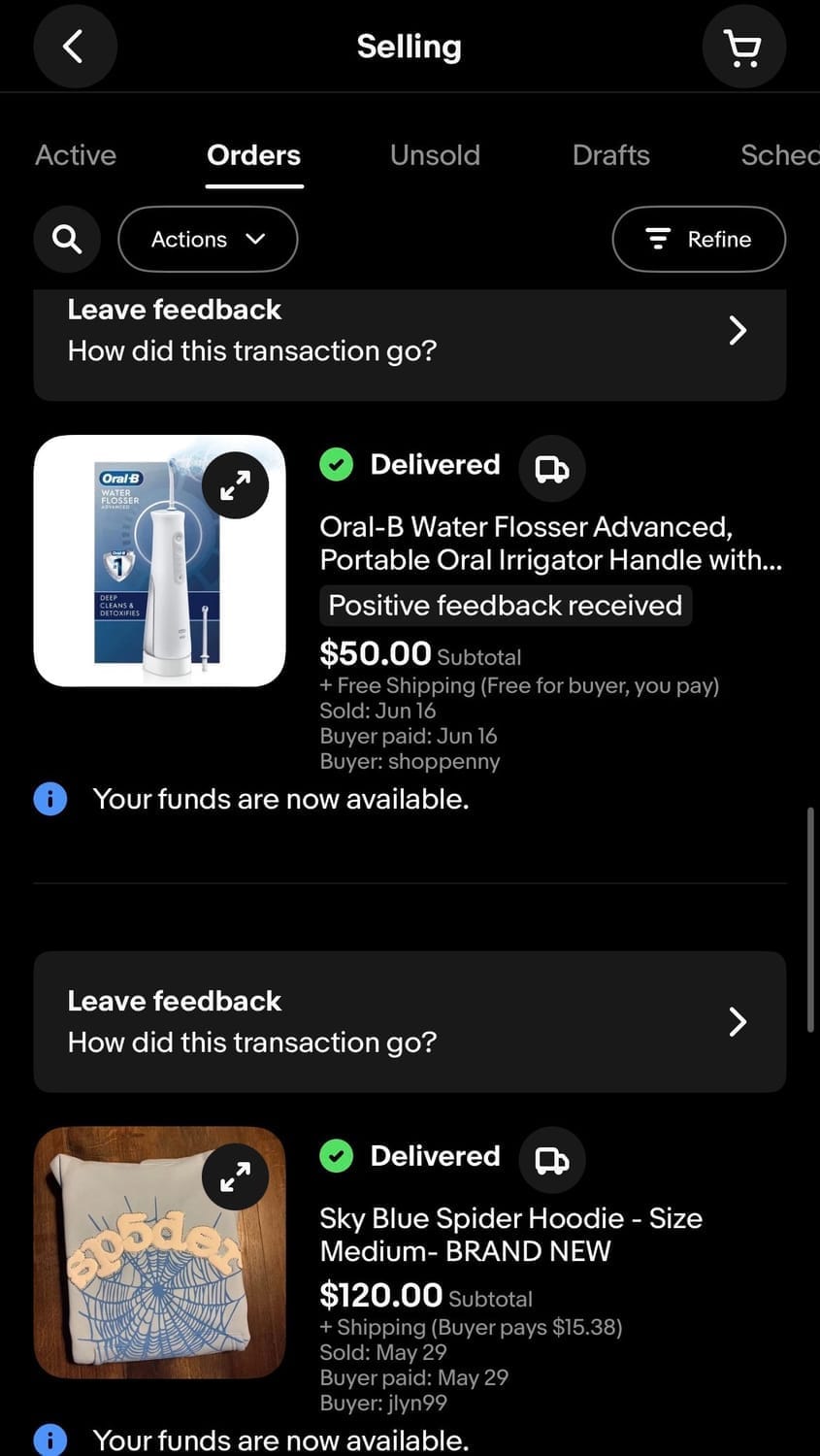Open the Refine filter options

point(699,239)
